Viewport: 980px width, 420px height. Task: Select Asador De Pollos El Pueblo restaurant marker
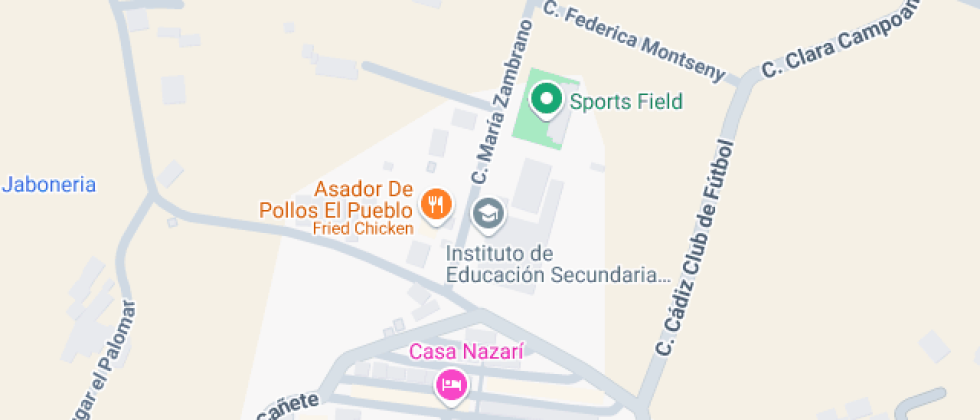[435, 207]
